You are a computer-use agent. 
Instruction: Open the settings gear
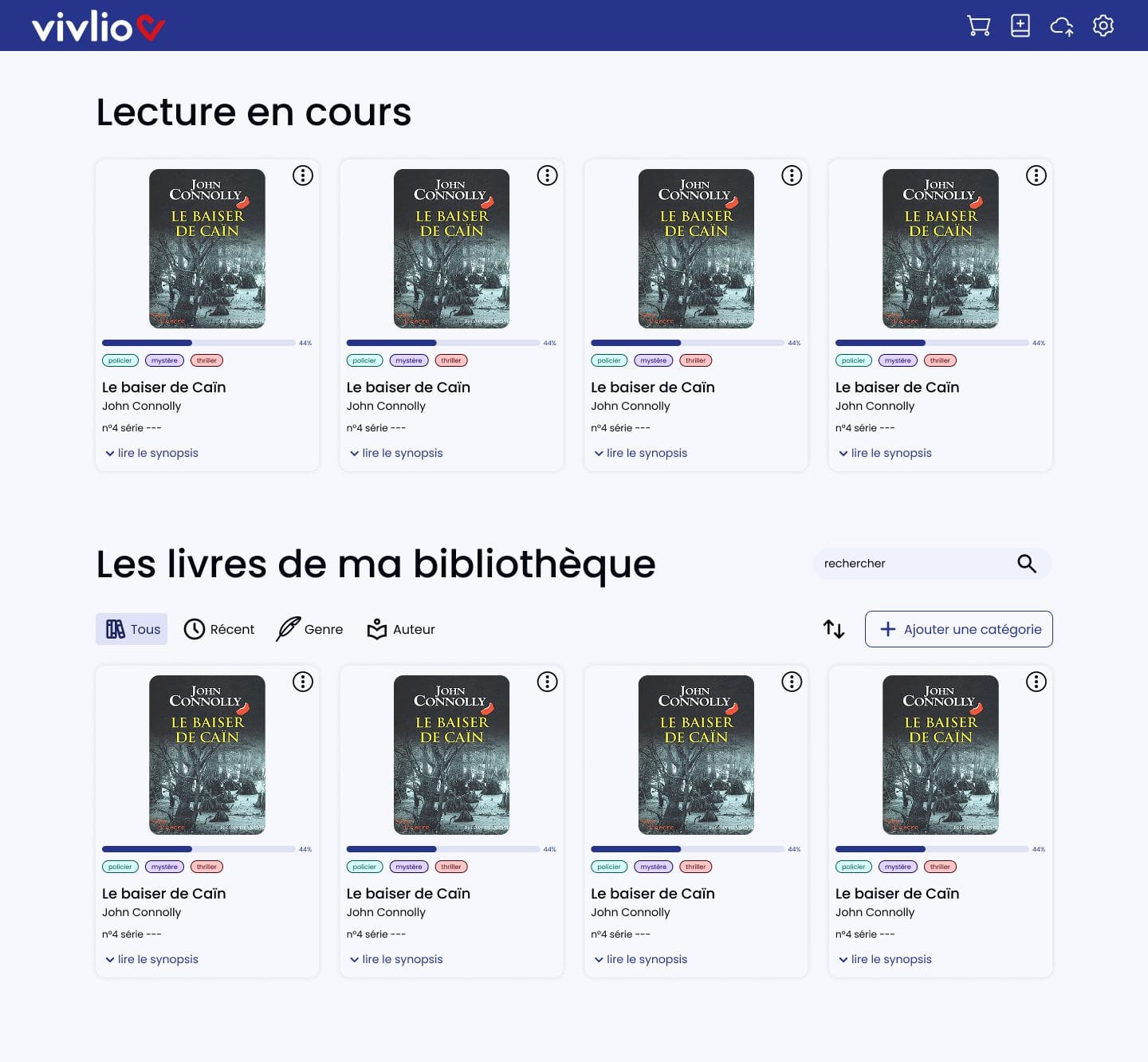click(1103, 26)
